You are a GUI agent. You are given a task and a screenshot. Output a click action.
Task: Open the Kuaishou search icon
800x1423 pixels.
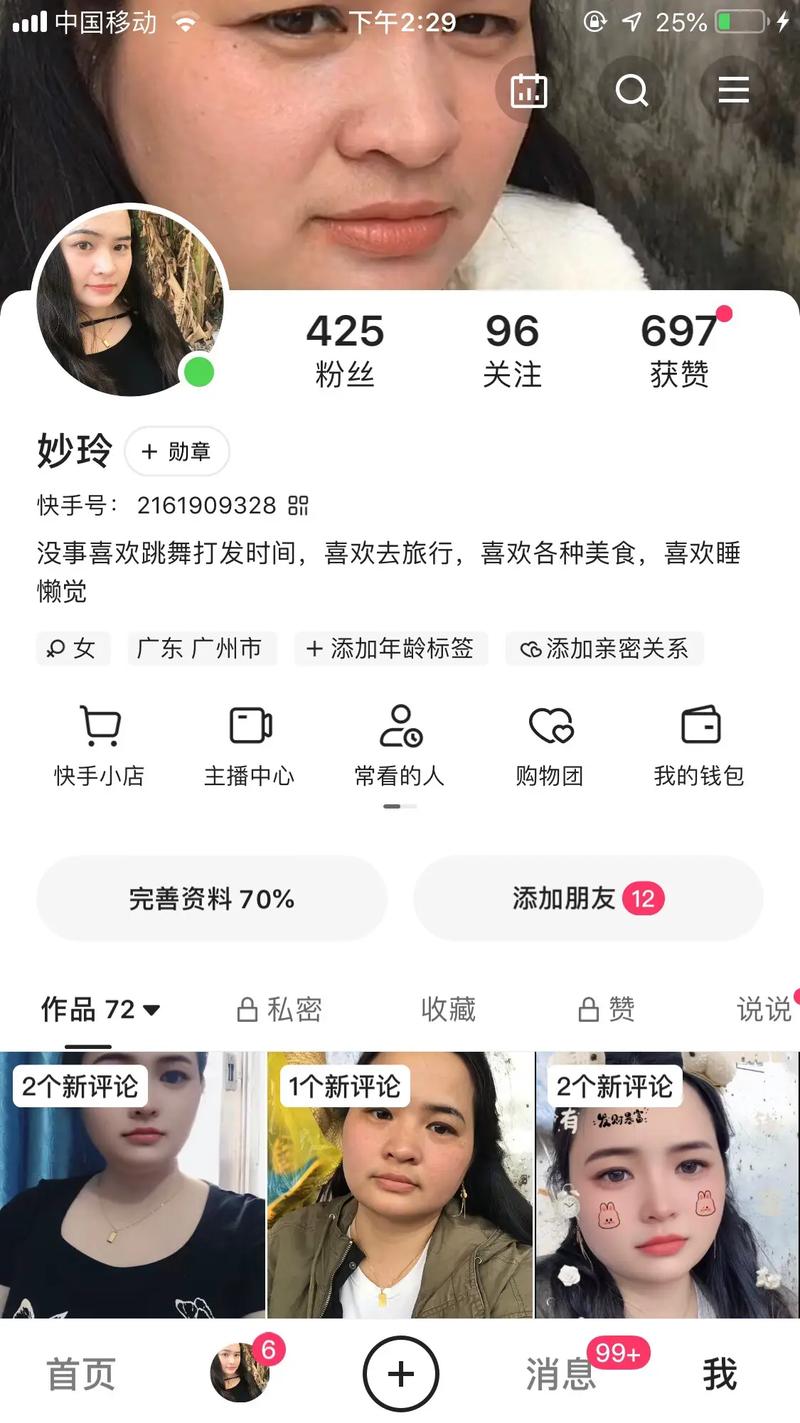point(631,90)
